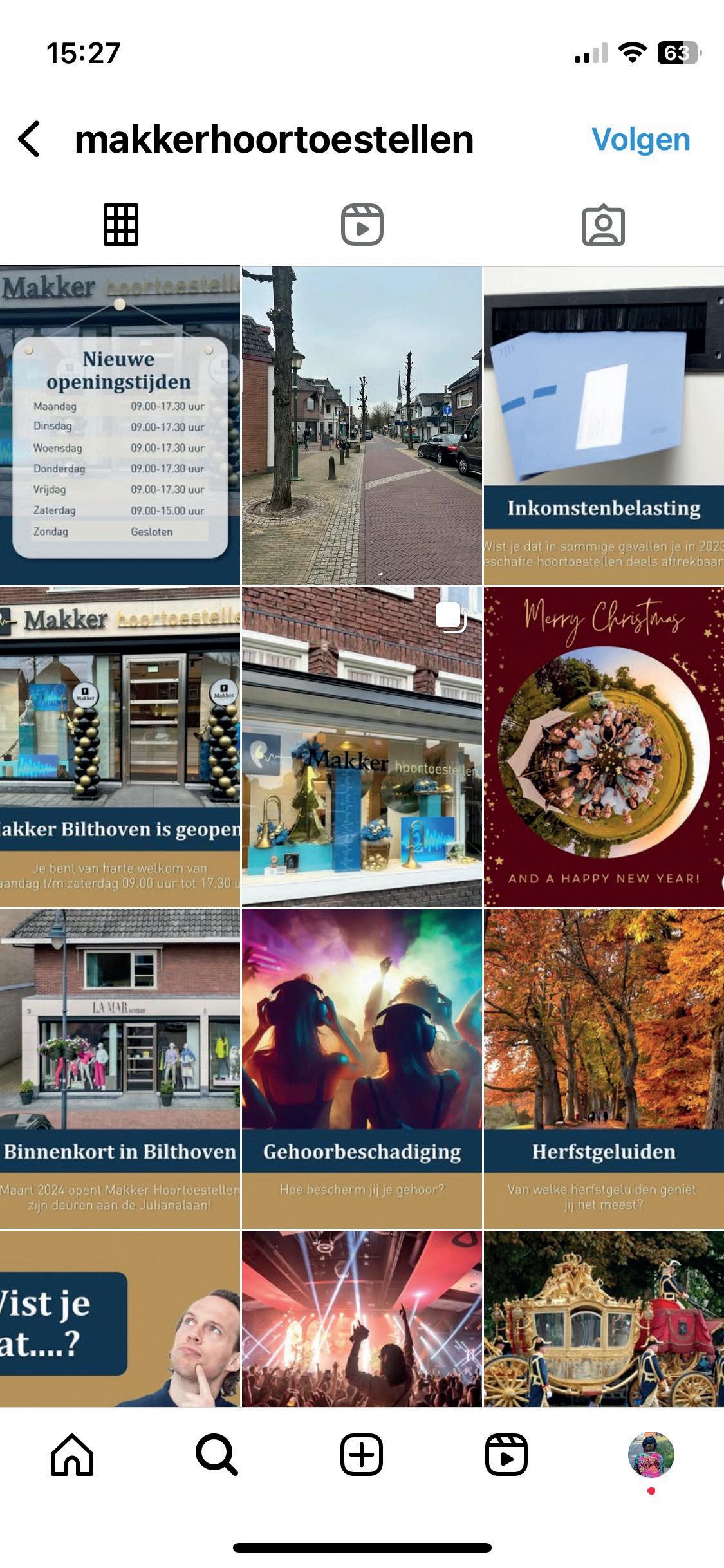Image resolution: width=724 pixels, height=1568 pixels.
Task: Open the golden carriage post
Action: [604, 1318]
